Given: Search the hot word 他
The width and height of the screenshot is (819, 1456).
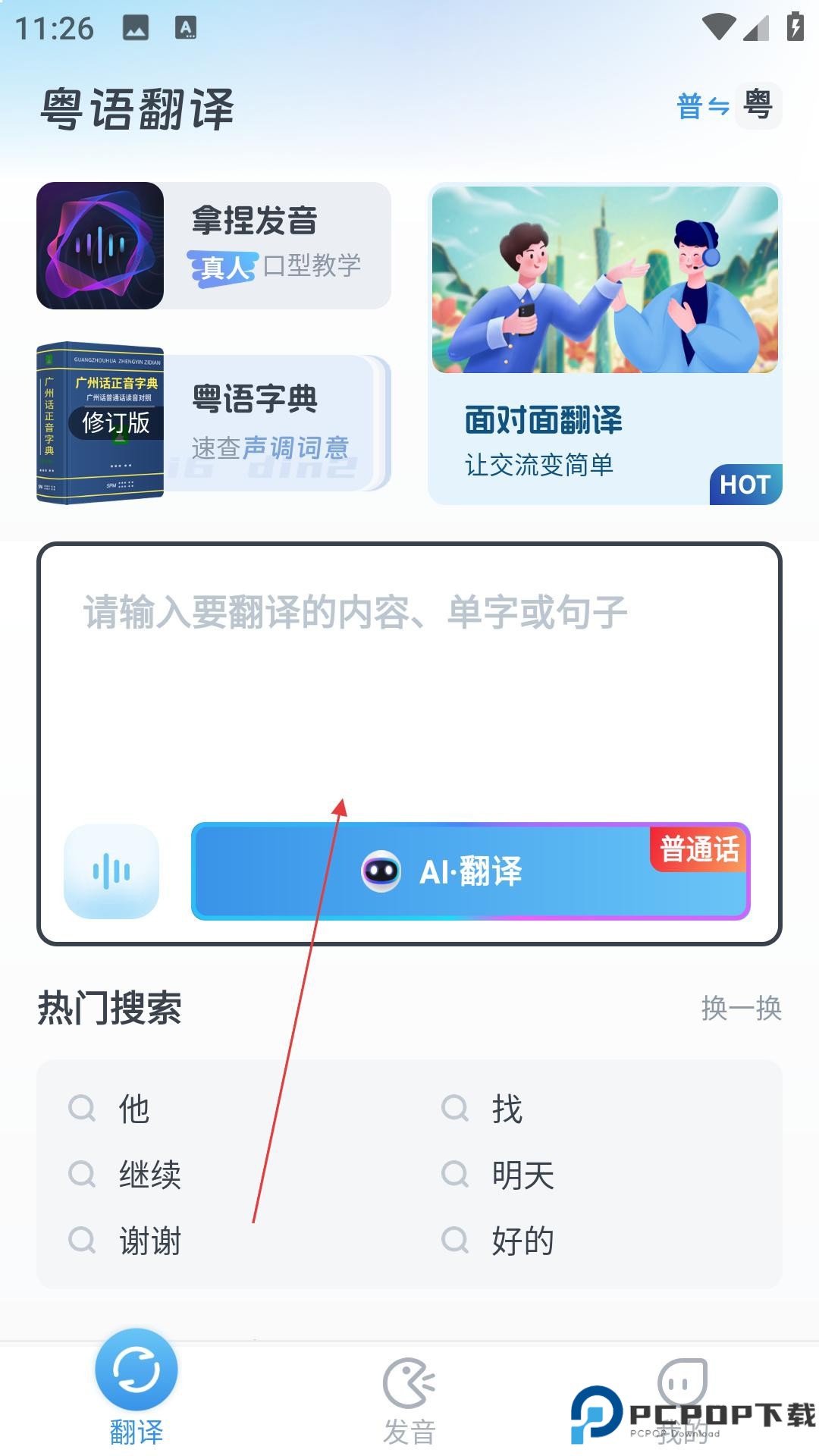Looking at the screenshot, I should point(133,1109).
